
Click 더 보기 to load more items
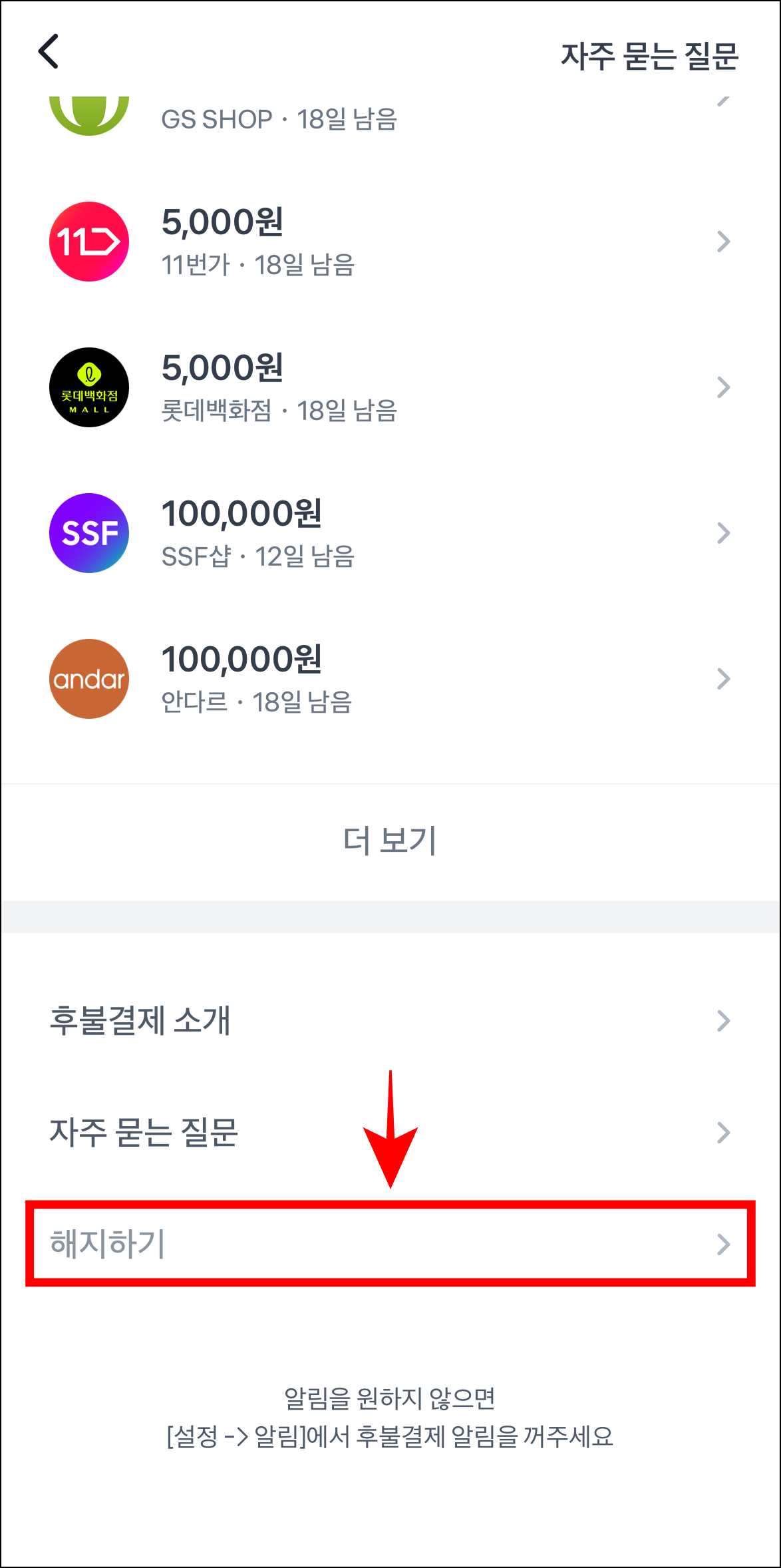390,841
